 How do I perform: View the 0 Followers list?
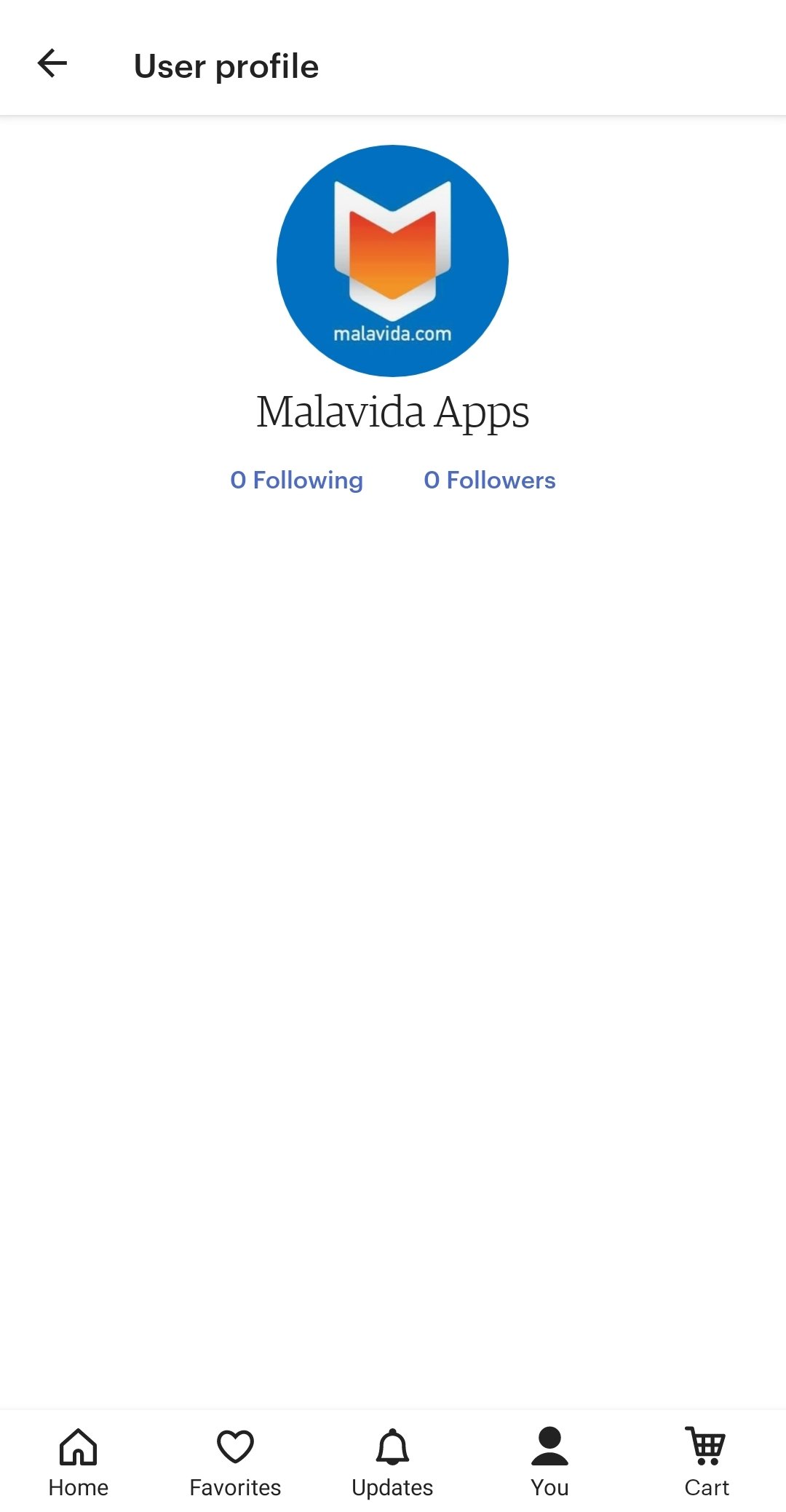(490, 480)
